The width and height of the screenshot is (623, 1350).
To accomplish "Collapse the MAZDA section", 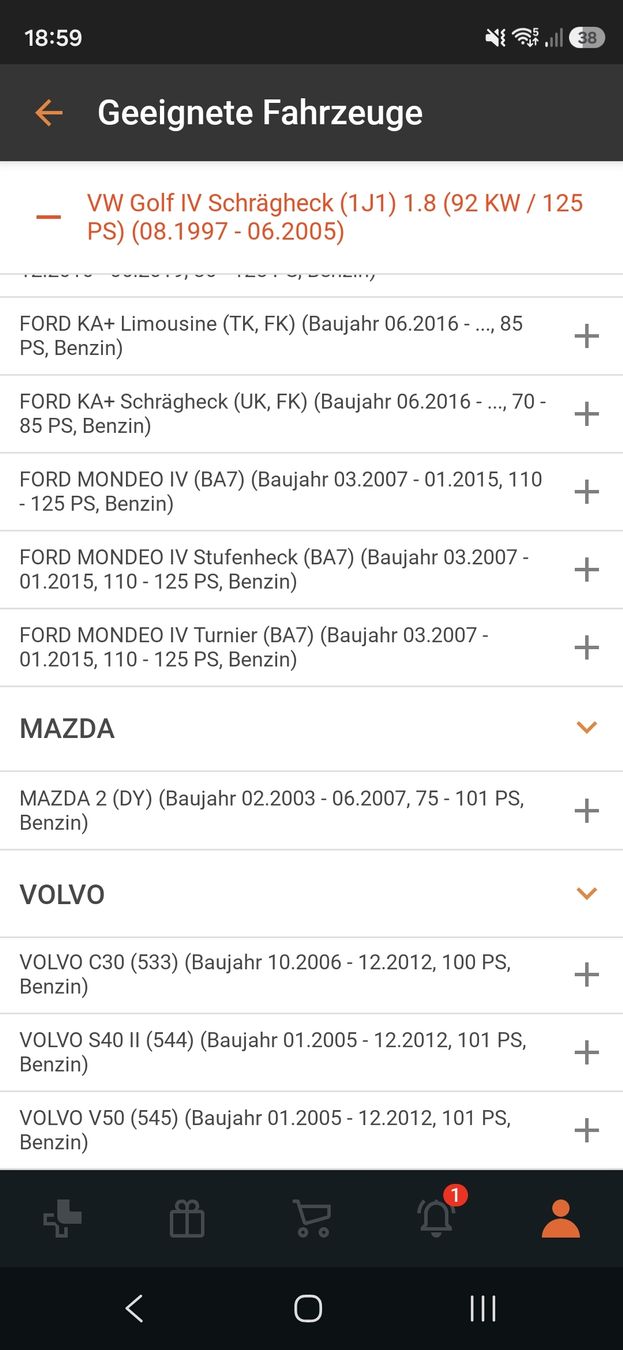I will [587, 728].
